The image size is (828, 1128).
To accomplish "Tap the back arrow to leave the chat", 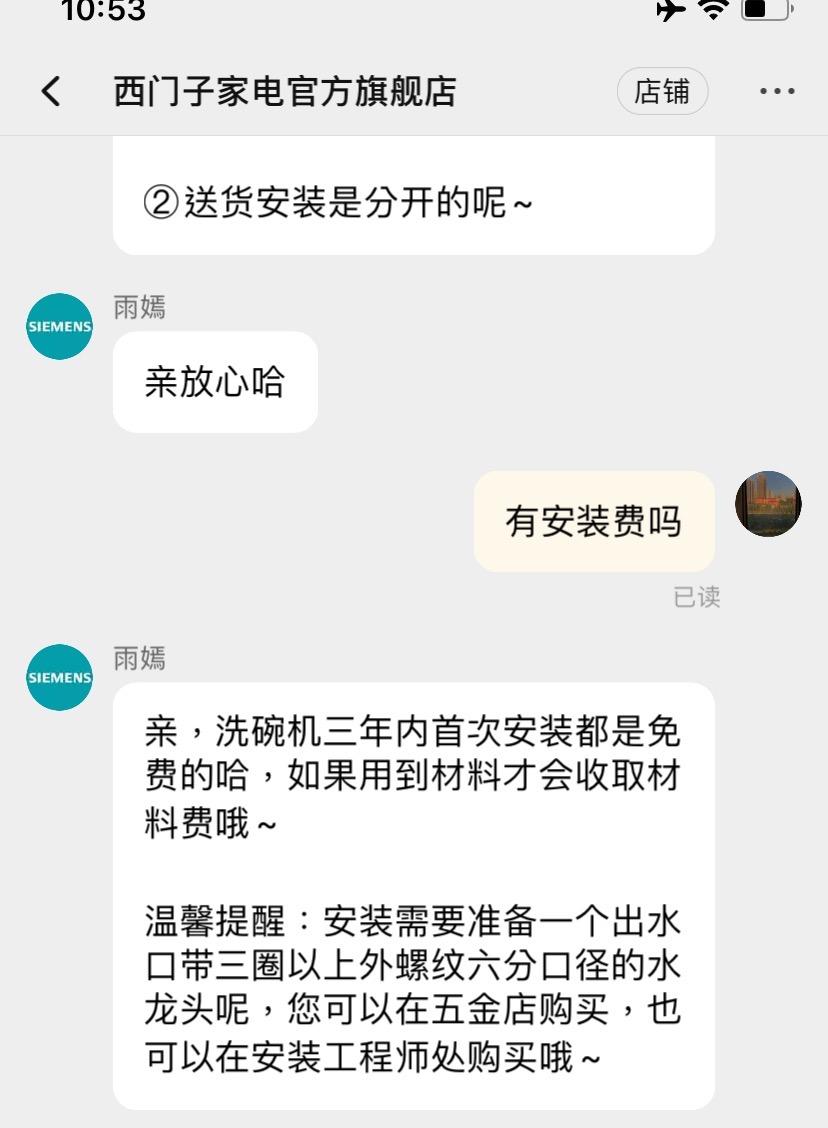I will [x=49, y=90].
